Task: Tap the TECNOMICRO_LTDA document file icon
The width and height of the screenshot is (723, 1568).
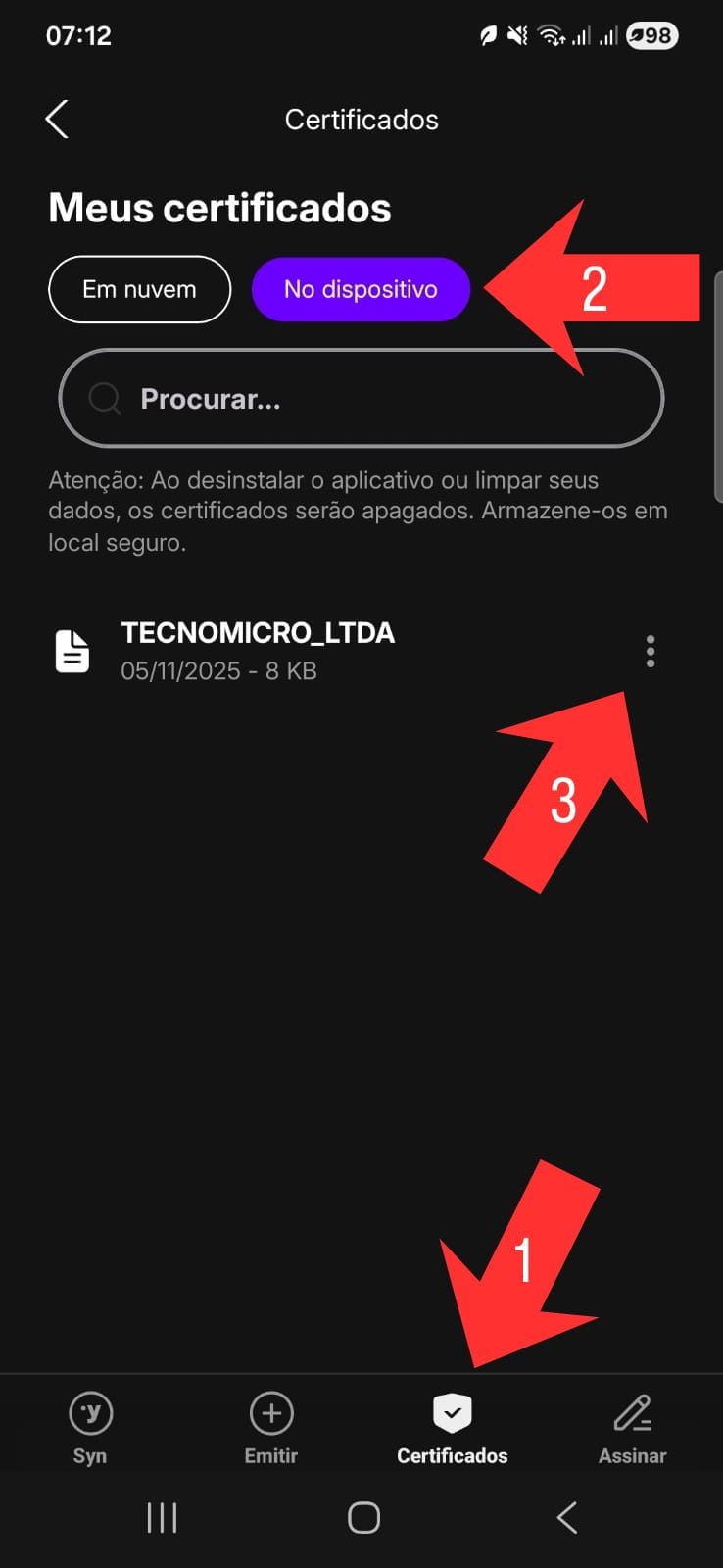Action: click(x=73, y=651)
